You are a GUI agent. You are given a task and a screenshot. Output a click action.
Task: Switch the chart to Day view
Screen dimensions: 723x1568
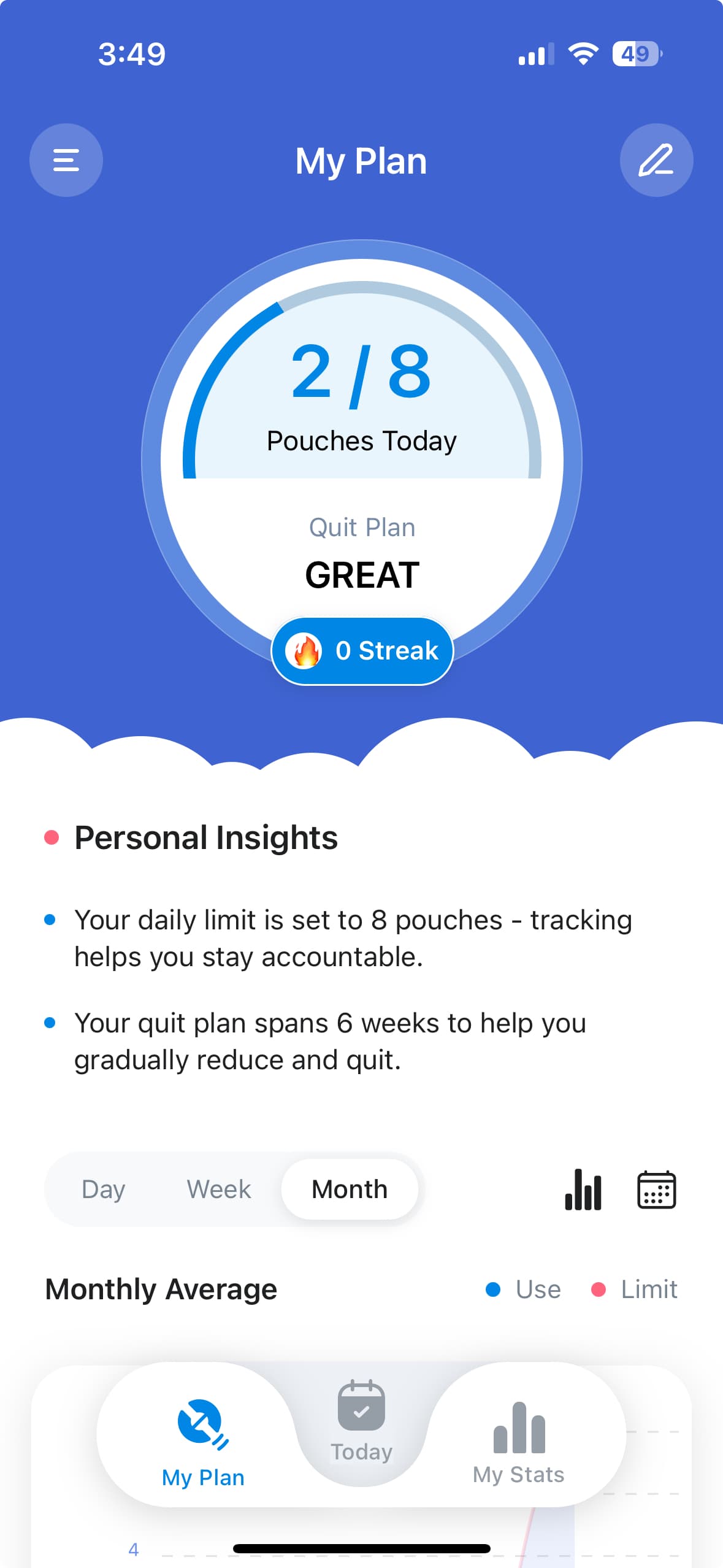pyautogui.click(x=104, y=1189)
